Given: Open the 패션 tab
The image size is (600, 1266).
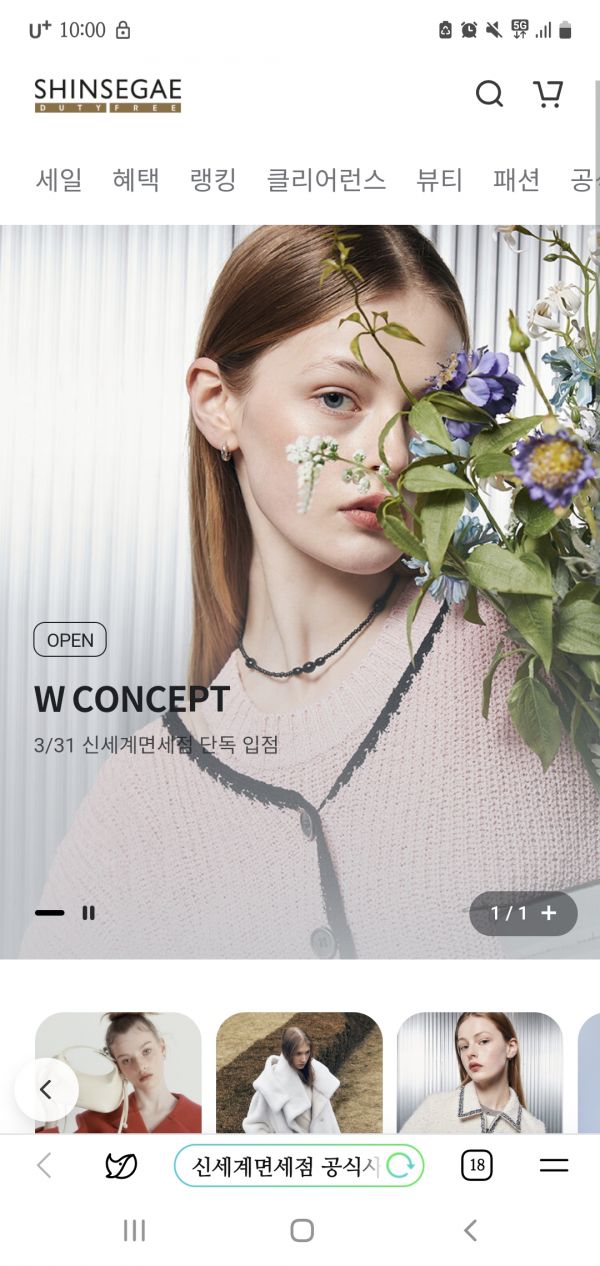Looking at the screenshot, I should click(x=517, y=180).
